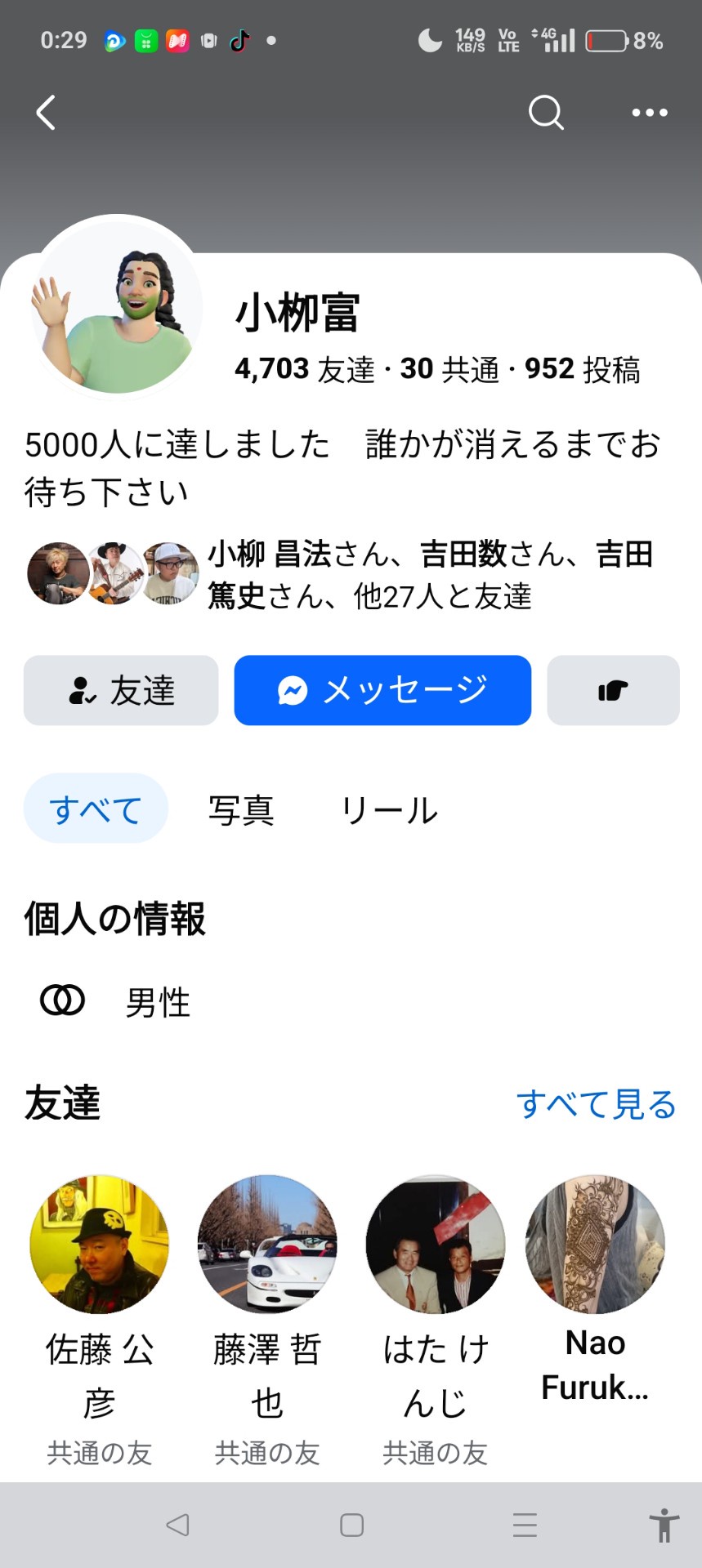Open the three-dot overflow menu
Image resolution: width=702 pixels, height=1568 pixels.
[650, 113]
